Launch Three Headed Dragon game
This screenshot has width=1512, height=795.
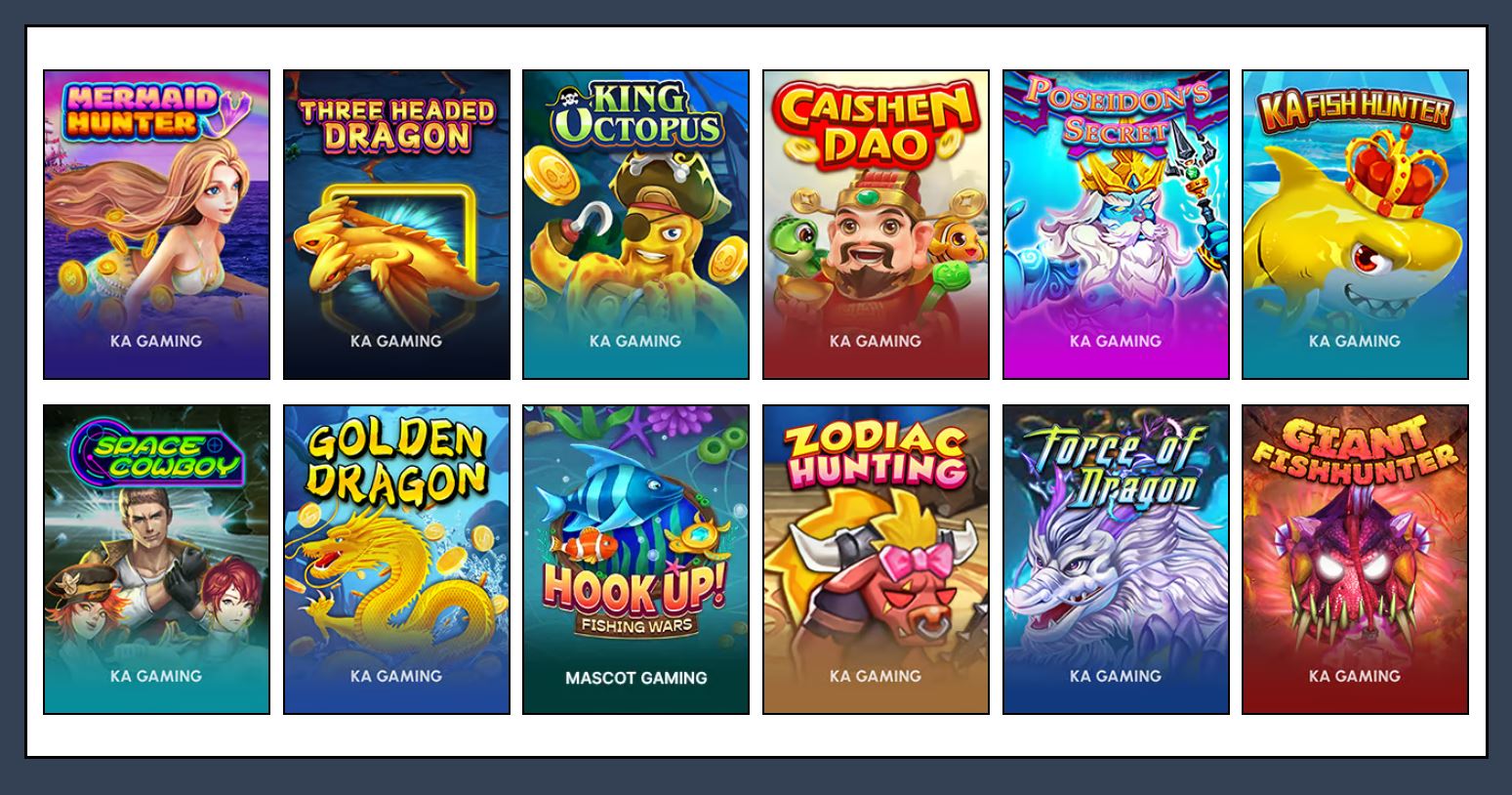[396, 224]
